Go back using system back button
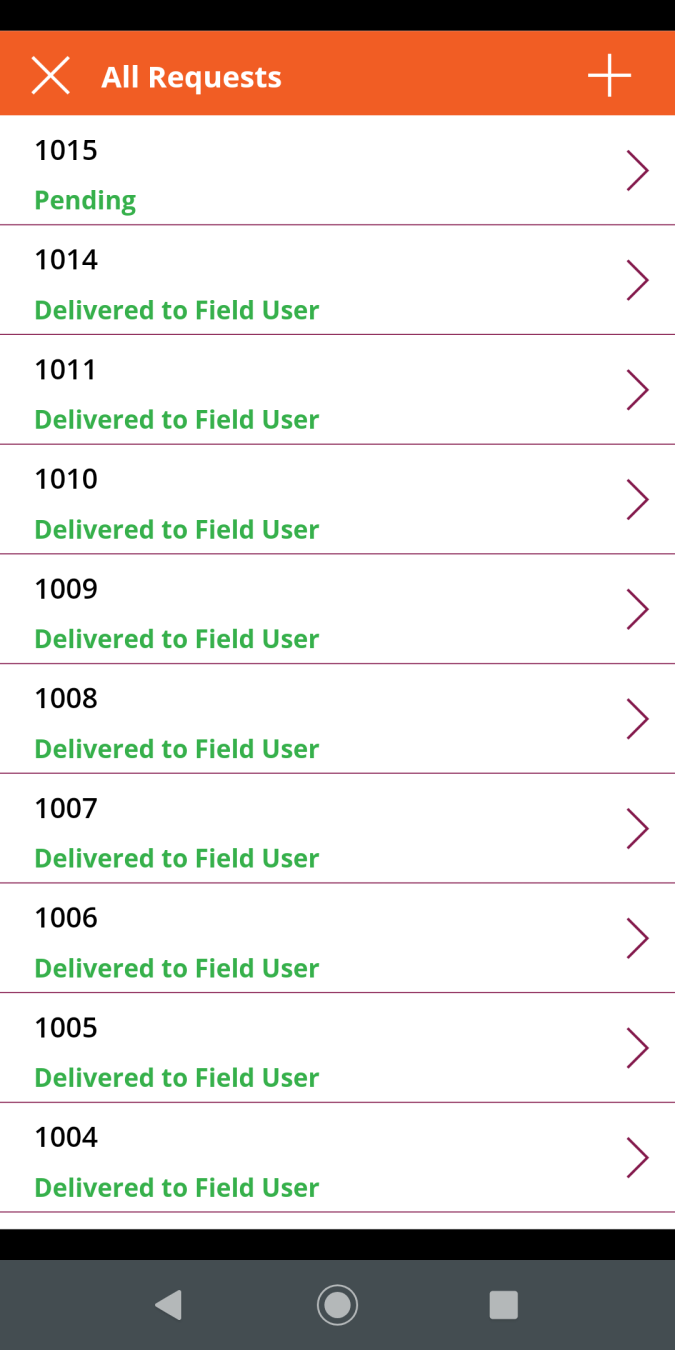 click(x=169, y=1305)
